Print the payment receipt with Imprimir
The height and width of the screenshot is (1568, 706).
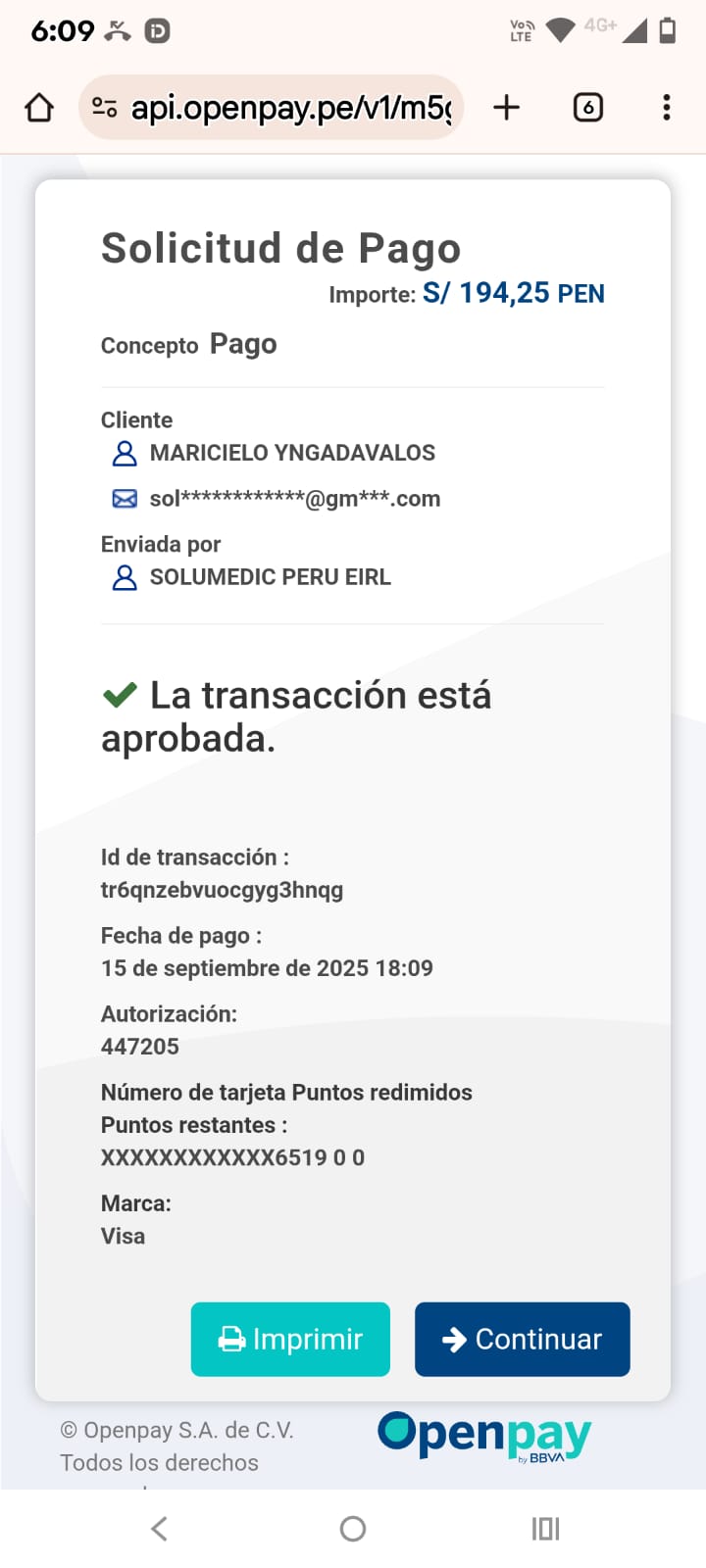click(290, 1339)
